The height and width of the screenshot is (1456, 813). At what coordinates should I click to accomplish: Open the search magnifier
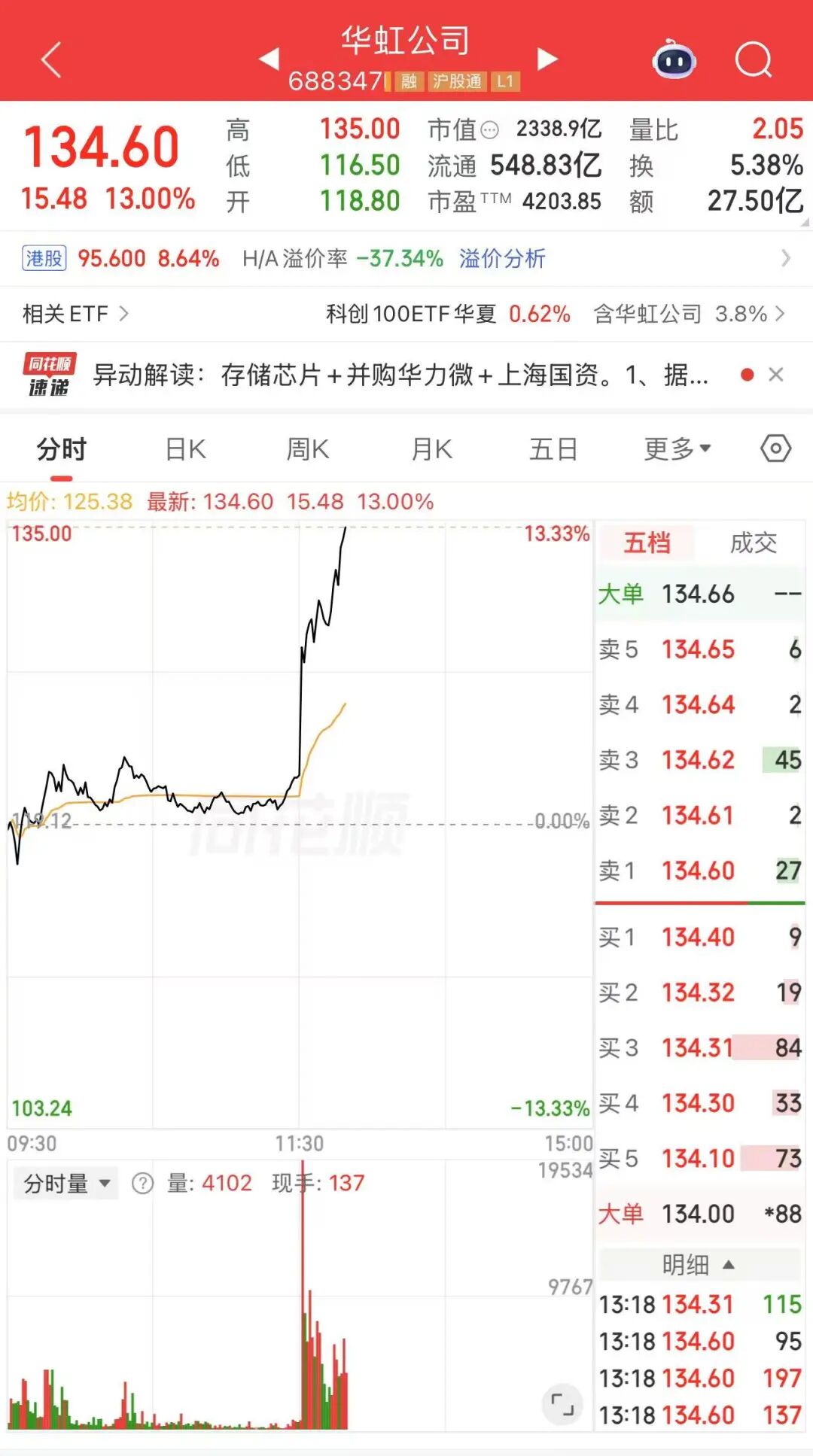(754, 60)
